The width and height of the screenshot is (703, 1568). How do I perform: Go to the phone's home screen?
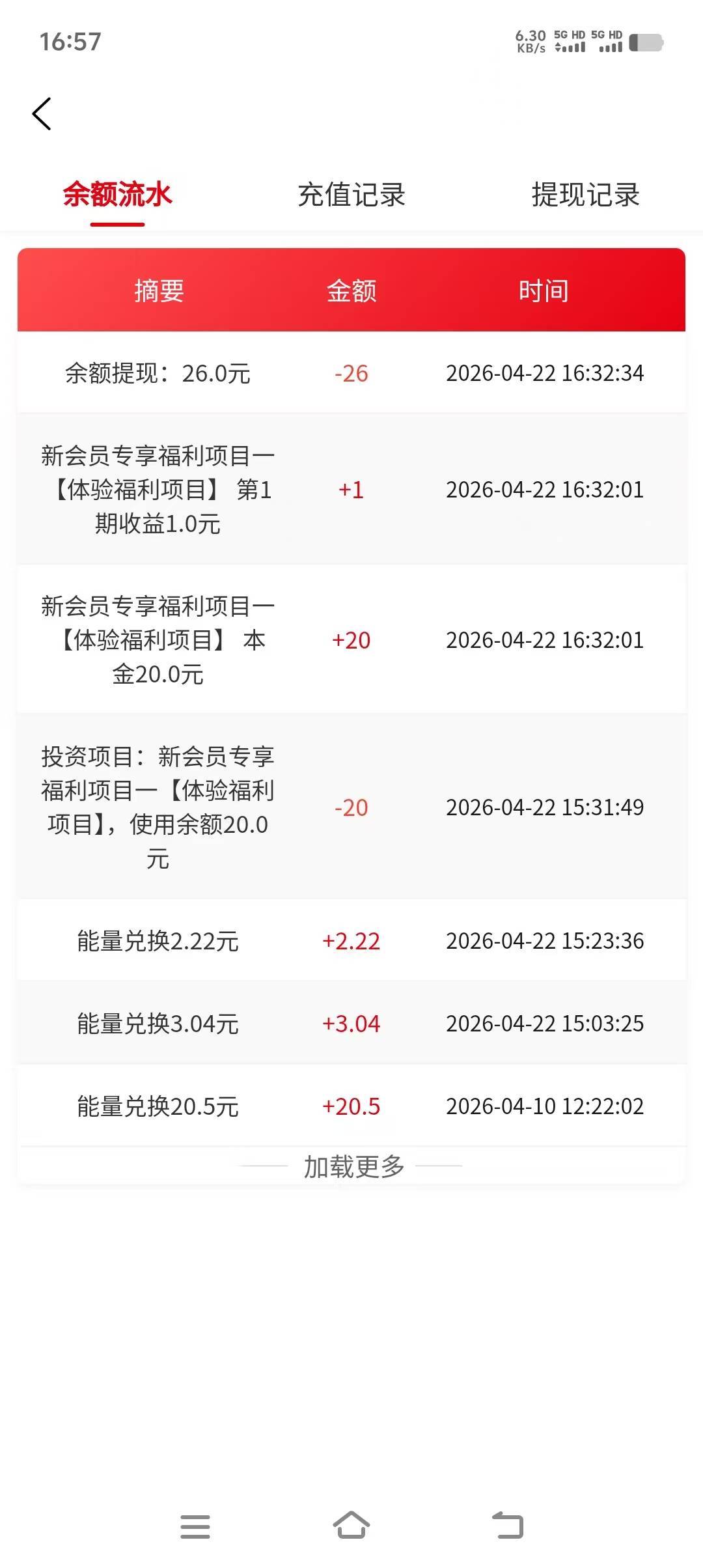[x=351, y=1525]
